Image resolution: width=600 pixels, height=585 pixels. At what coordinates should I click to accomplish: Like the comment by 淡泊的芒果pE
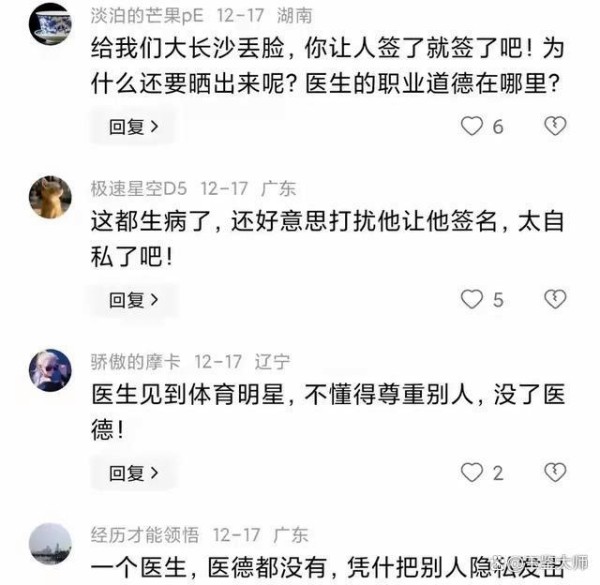click(x=471, y=126)
